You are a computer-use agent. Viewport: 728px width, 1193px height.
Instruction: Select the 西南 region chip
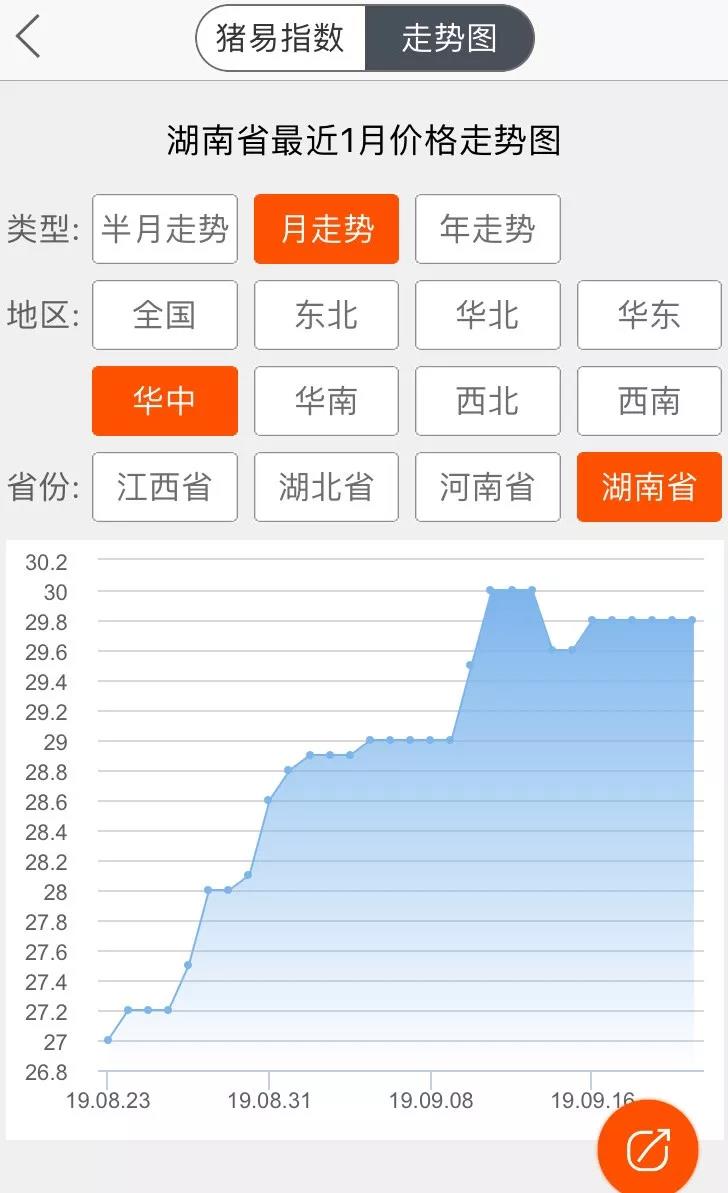pyautogui.click(x=649, y=401)
